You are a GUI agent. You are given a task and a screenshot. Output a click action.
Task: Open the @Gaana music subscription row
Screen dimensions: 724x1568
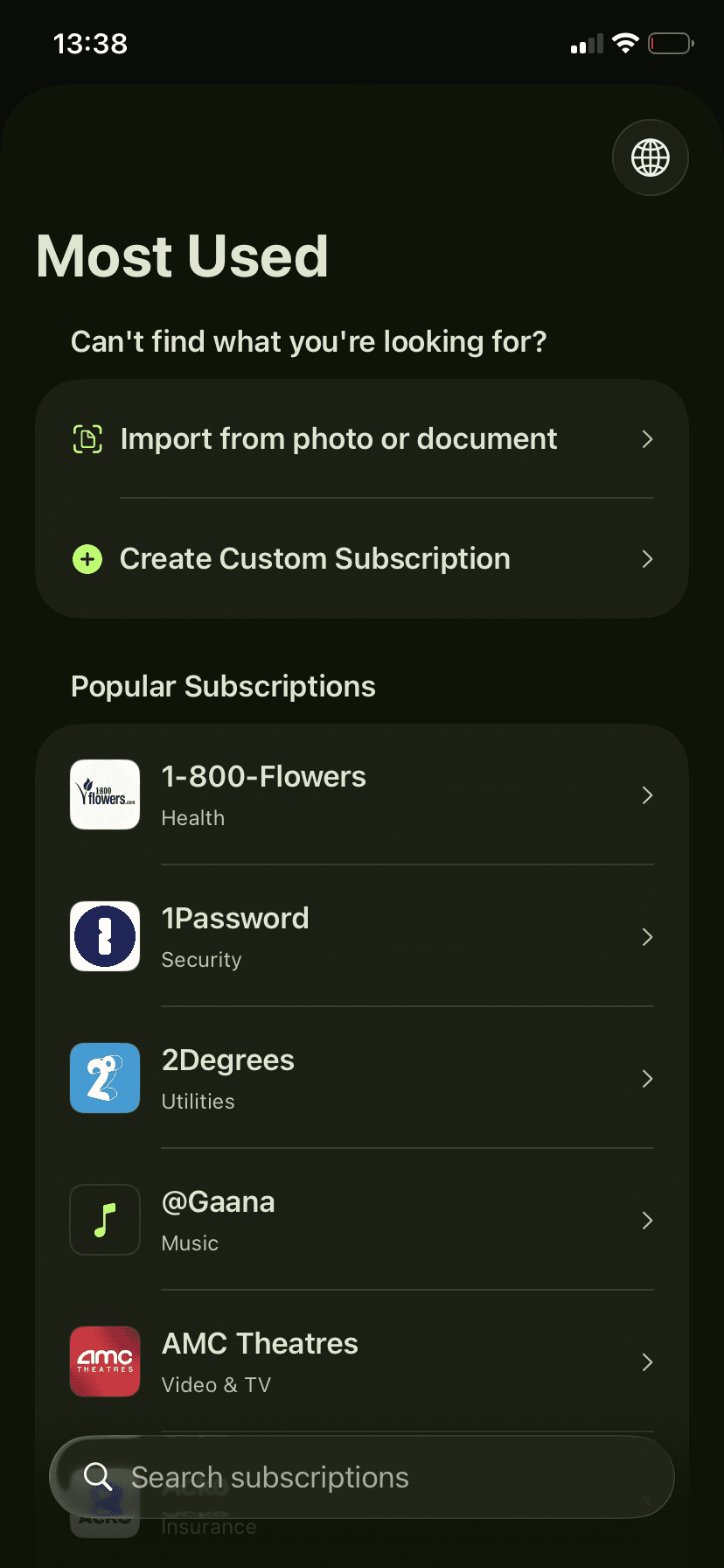click(x=350, y=1219)
